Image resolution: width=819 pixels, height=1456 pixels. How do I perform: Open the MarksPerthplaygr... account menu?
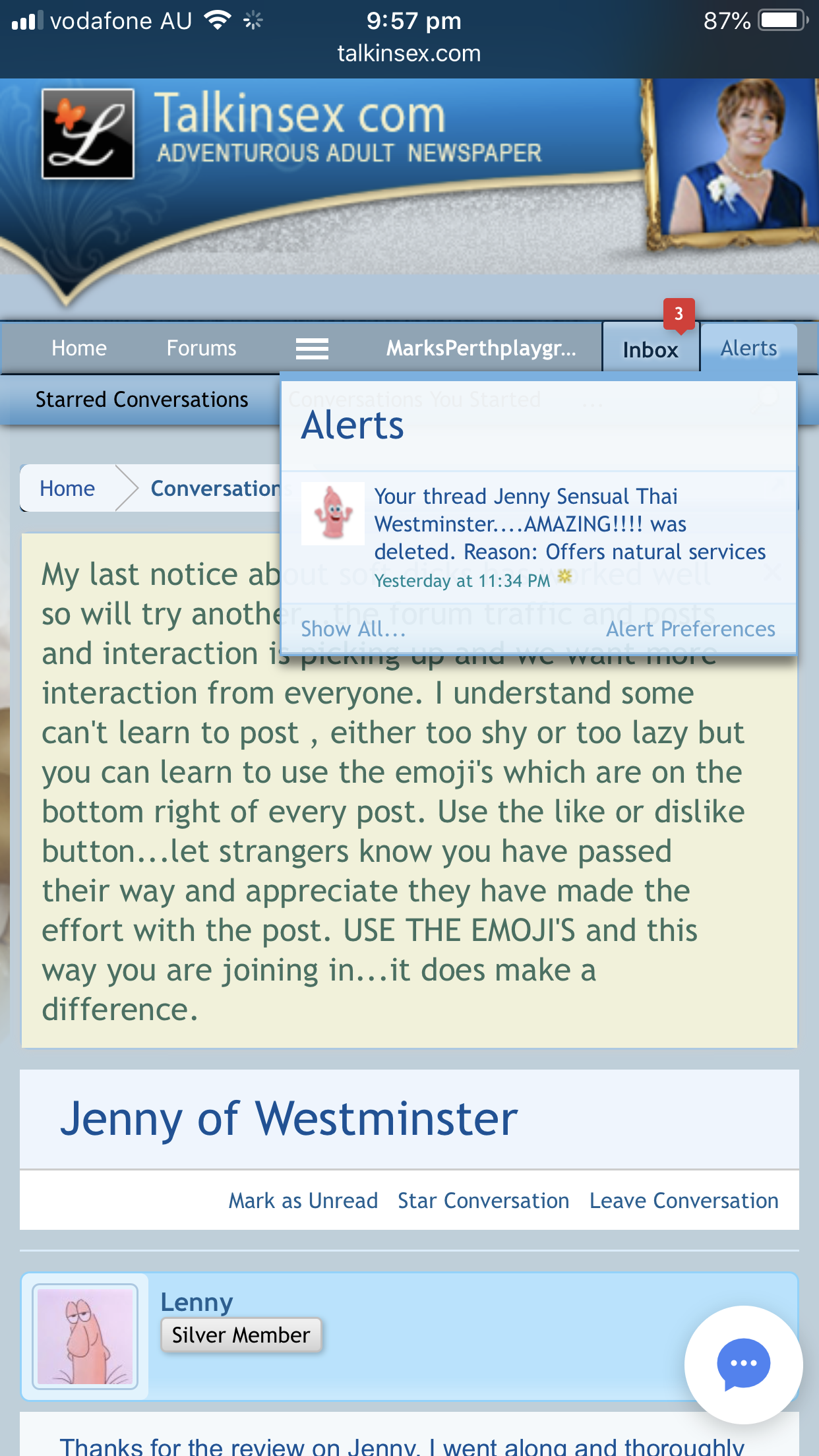pyautogui.click(x=481, y=348)
